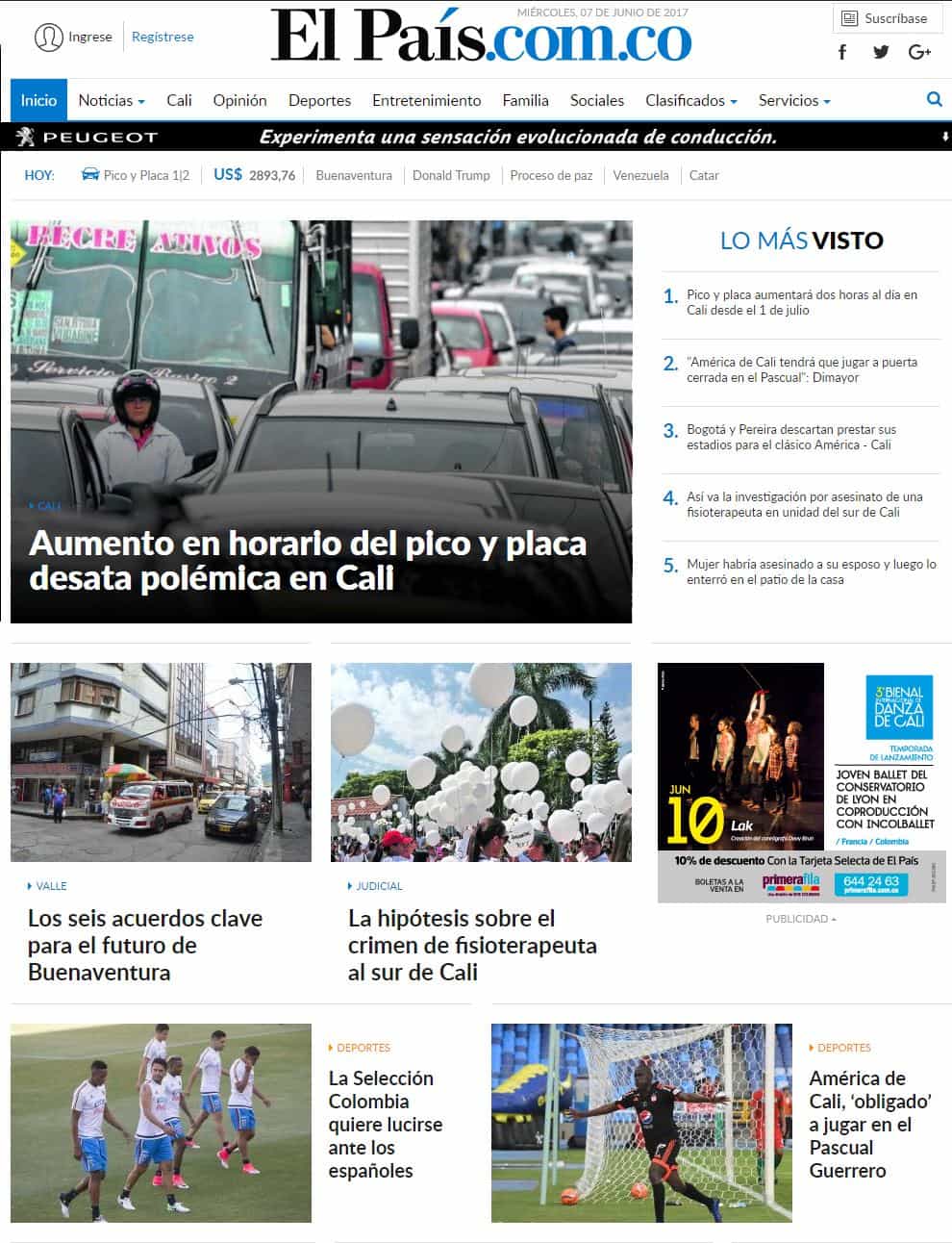Go to the Entretenimiento section
This screenshot has width=952, height=1243.
426,100
